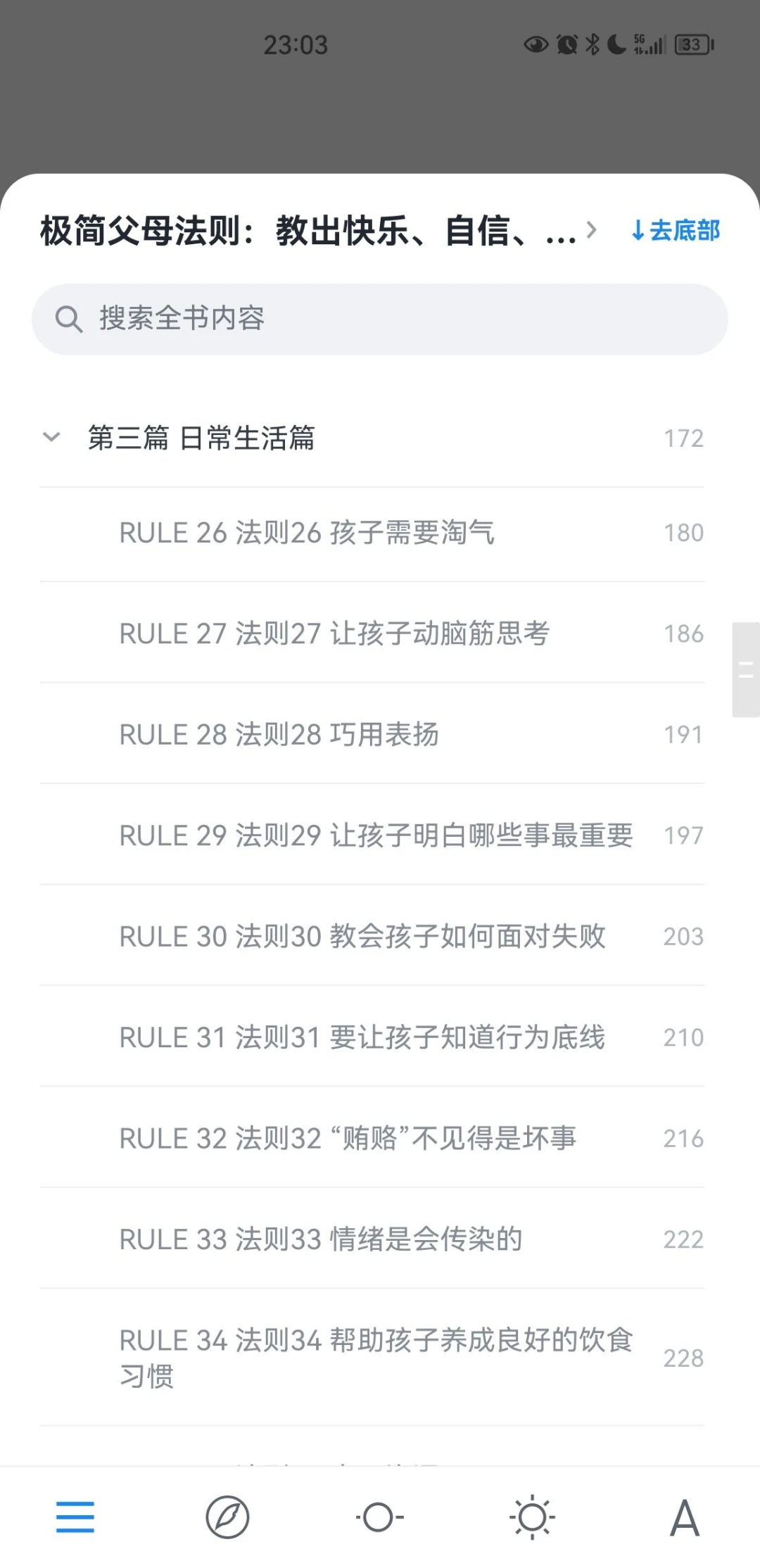This screenshot has height=1568, width=760.
Task: Open the font settings letter A
Action: point(684,1518)
